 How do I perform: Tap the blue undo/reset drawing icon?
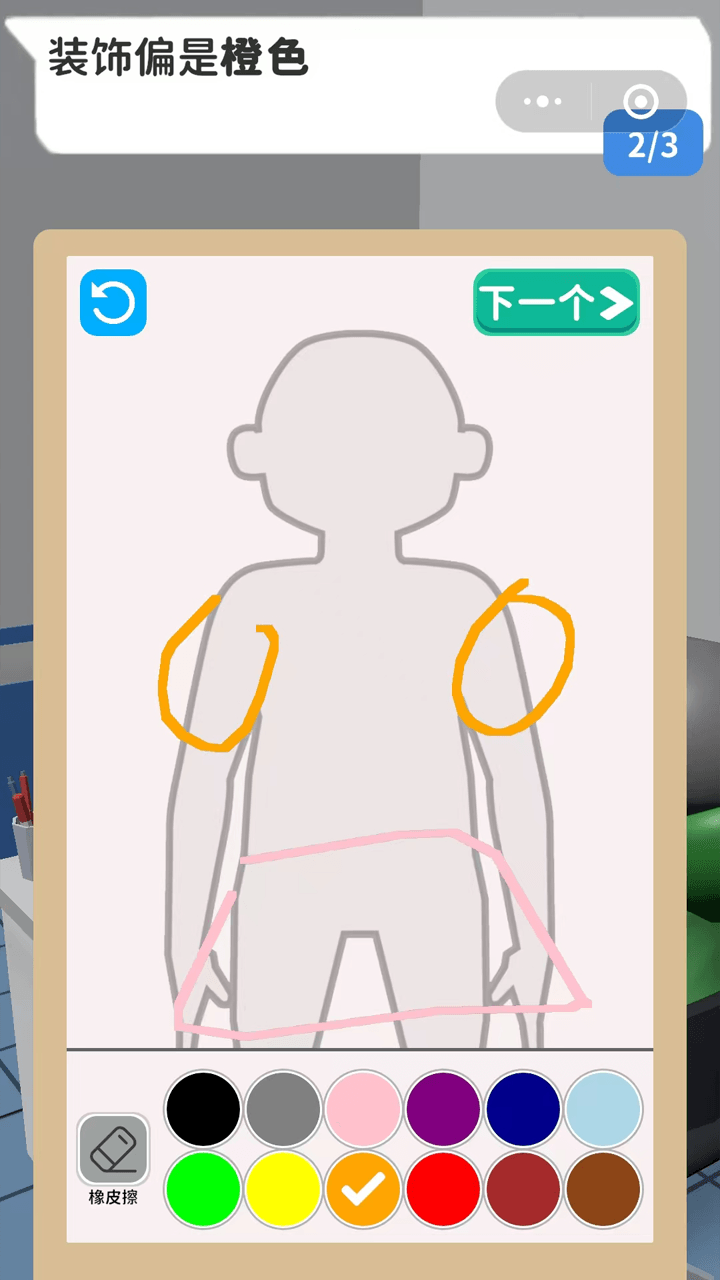(x=113, y=302)
